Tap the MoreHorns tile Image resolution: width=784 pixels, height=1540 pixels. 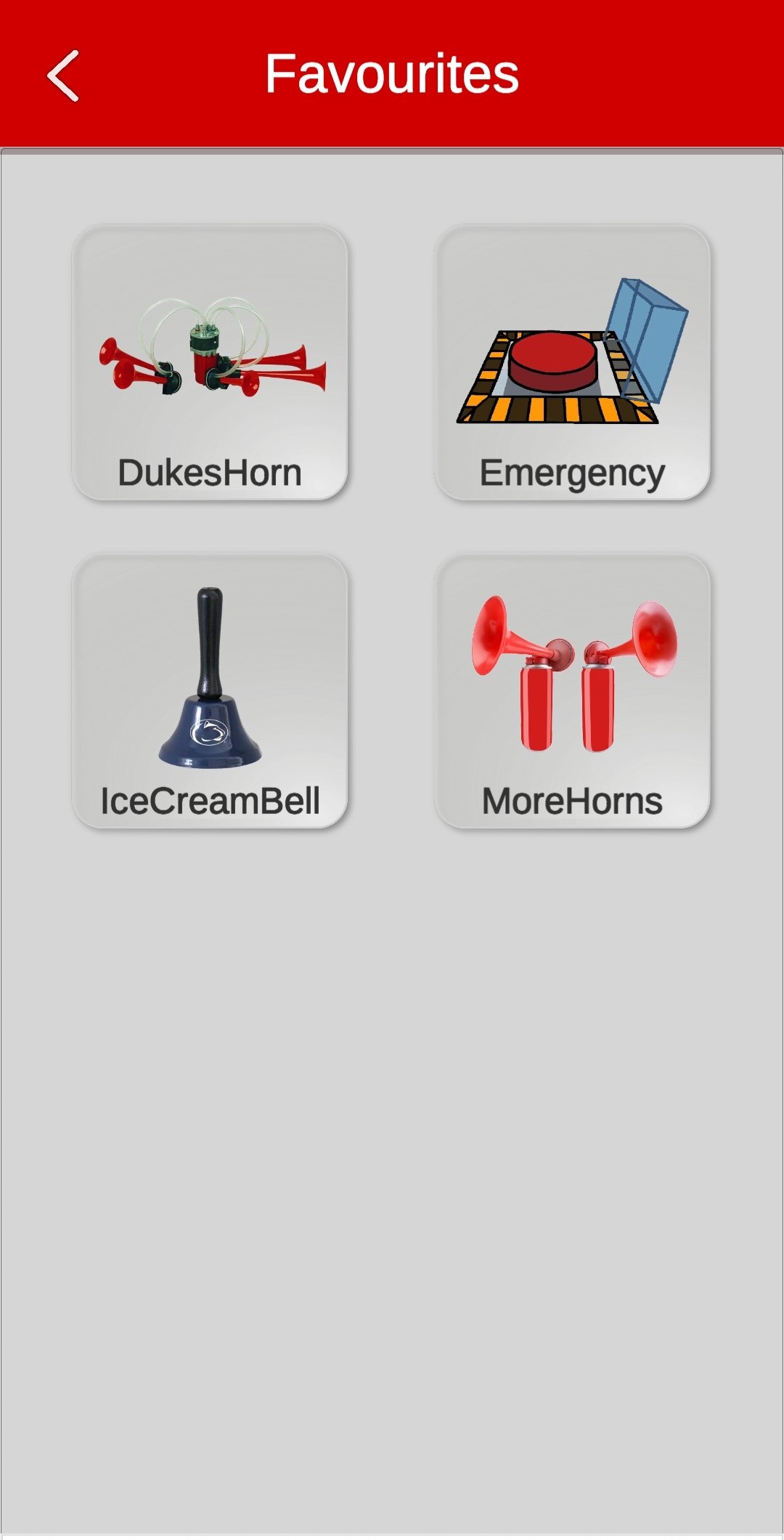point(572,691)
